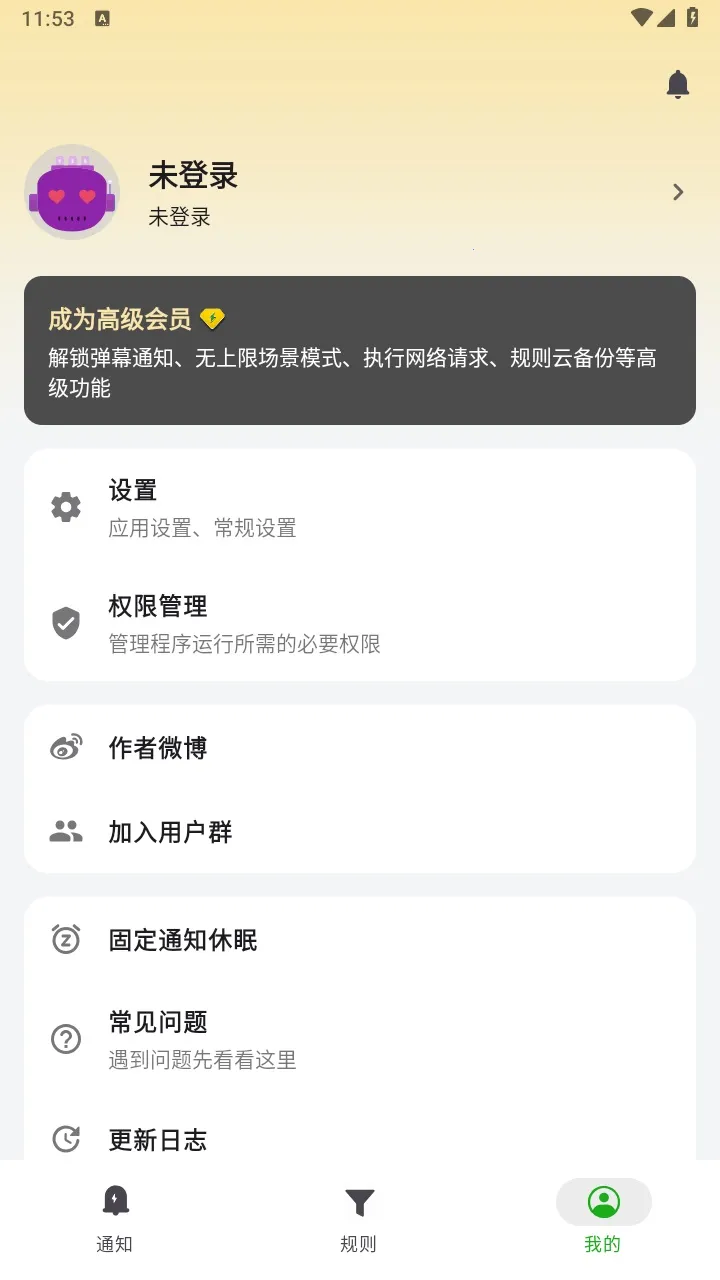Open the notifications bell
This screenshot has height=1280, width=720.
pyautogui.click(x=678, y=85)
